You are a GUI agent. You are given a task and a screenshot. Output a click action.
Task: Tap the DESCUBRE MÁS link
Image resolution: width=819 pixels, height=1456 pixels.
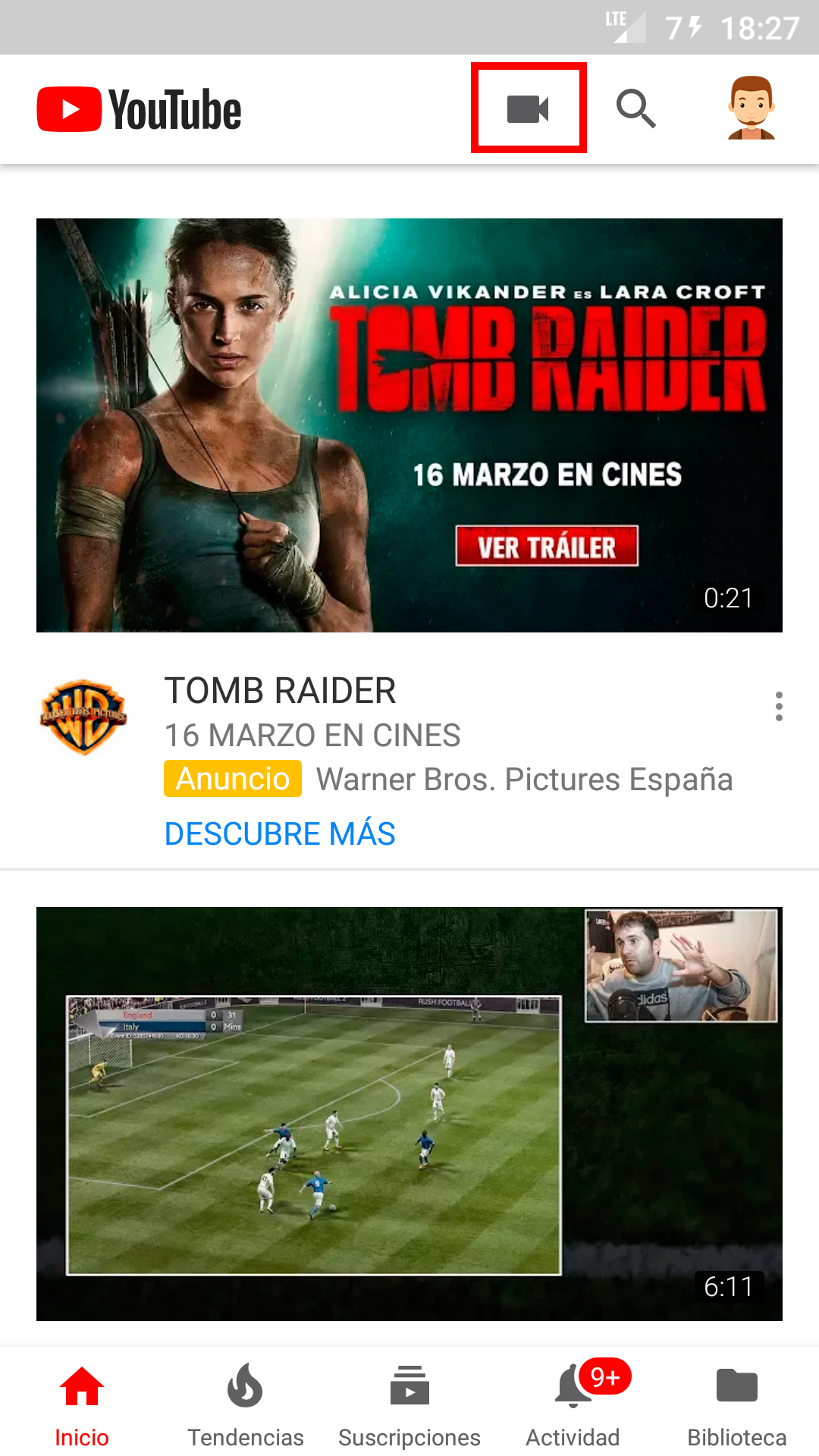click(280, 833)
